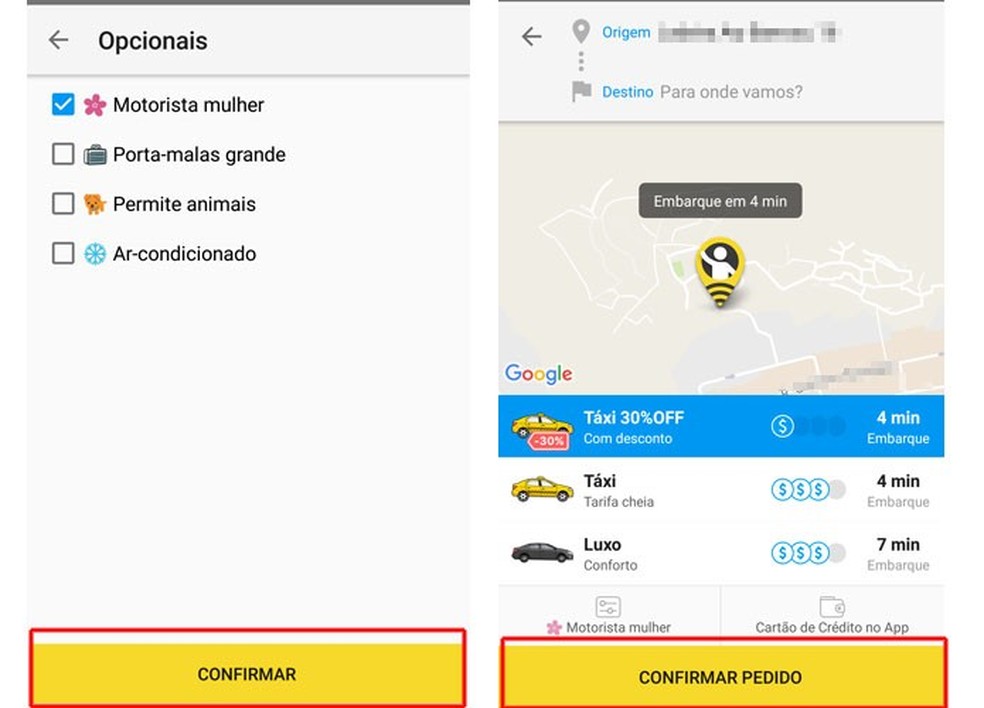Go back from the ride request map
984x708 pixels.
coord(531,37)
